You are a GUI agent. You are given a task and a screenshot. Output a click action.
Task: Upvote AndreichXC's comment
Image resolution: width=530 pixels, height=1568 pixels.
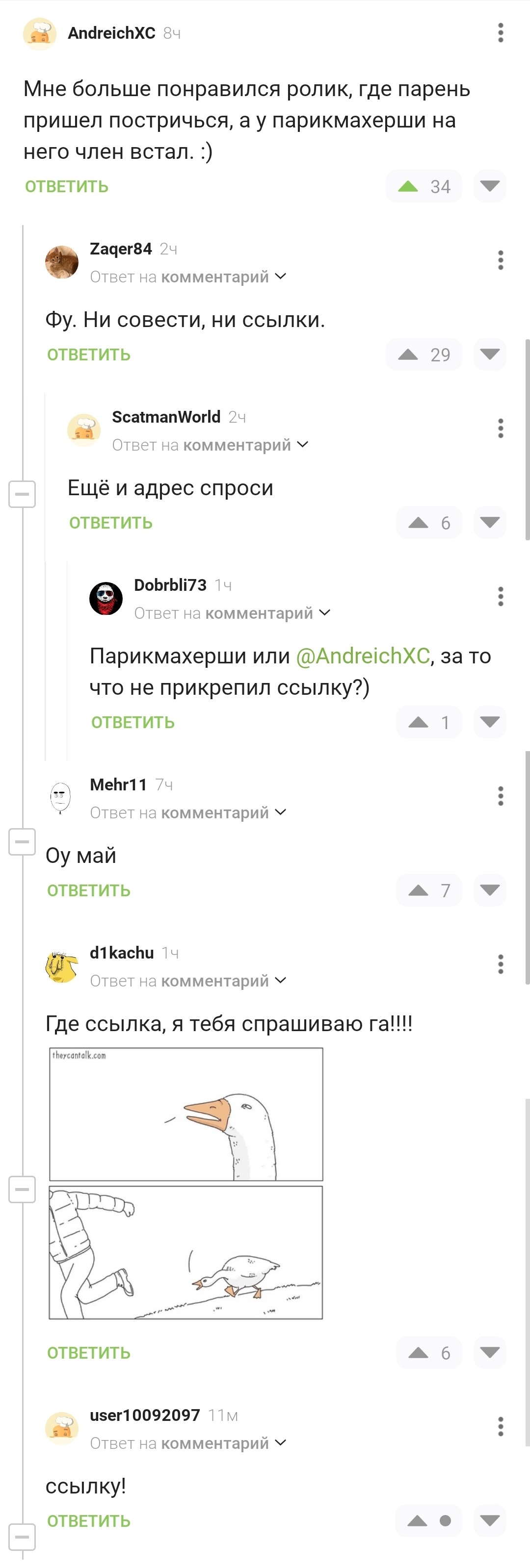coord(408,186)
